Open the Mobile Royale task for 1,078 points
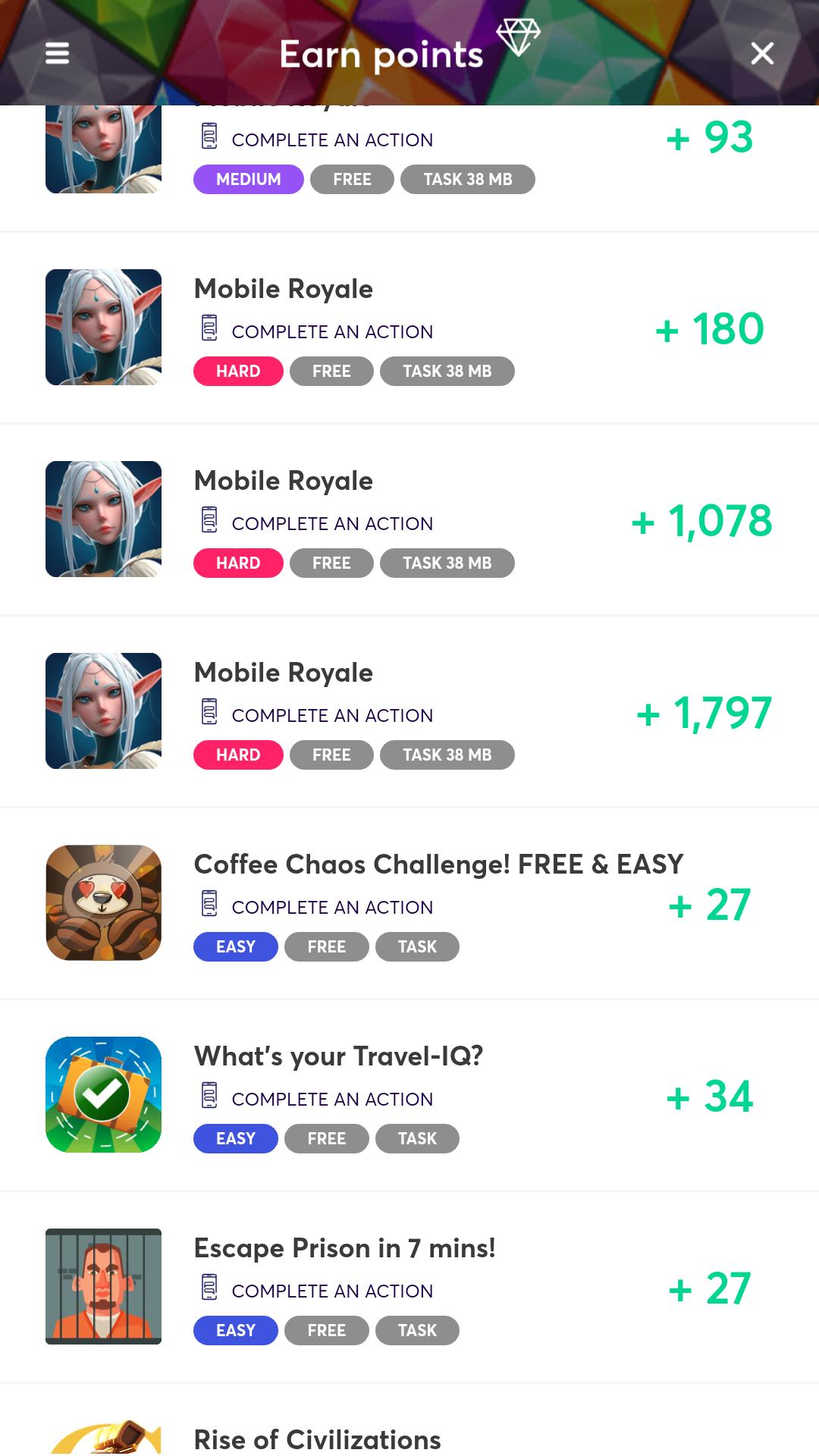The image size is (819, 1456). point(409,519)
